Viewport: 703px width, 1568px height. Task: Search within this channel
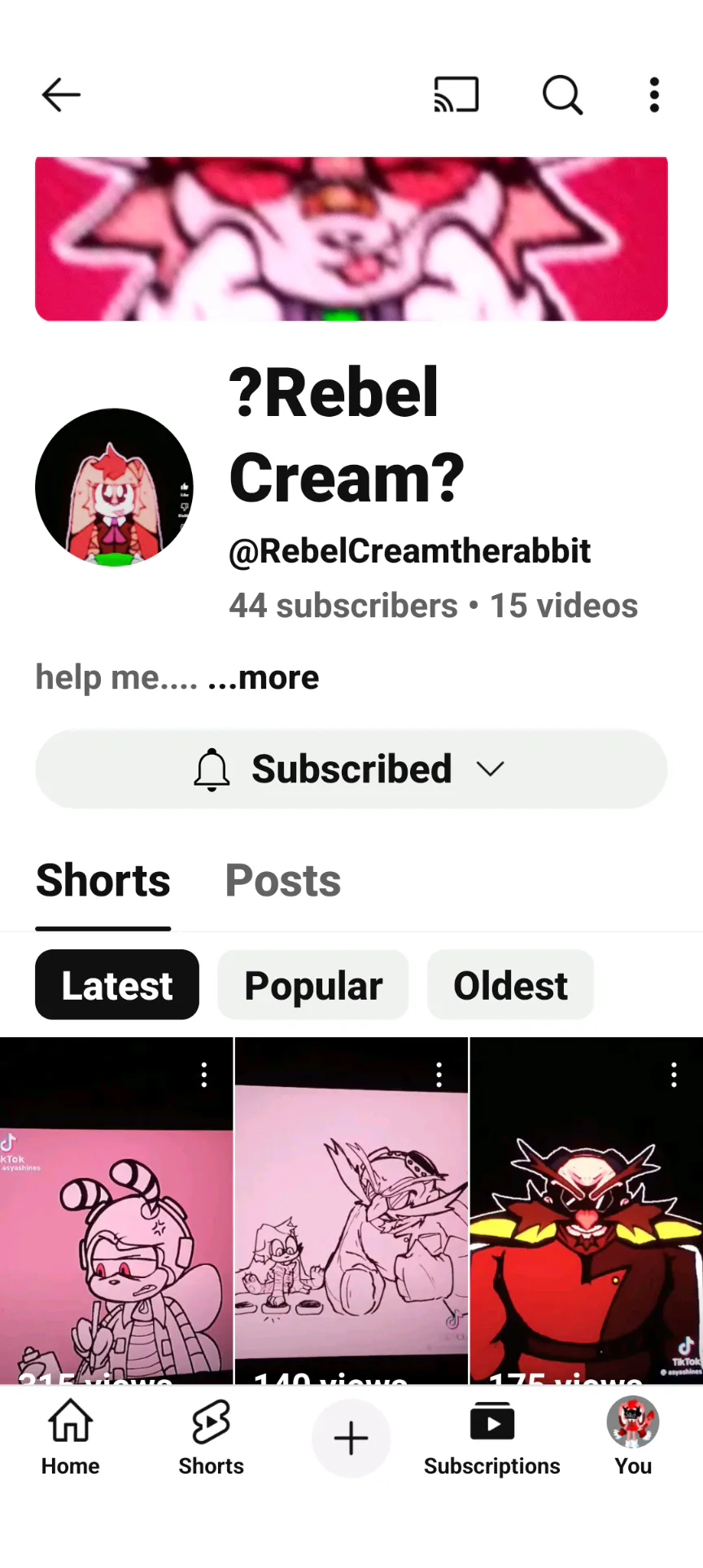click(562, 94)
